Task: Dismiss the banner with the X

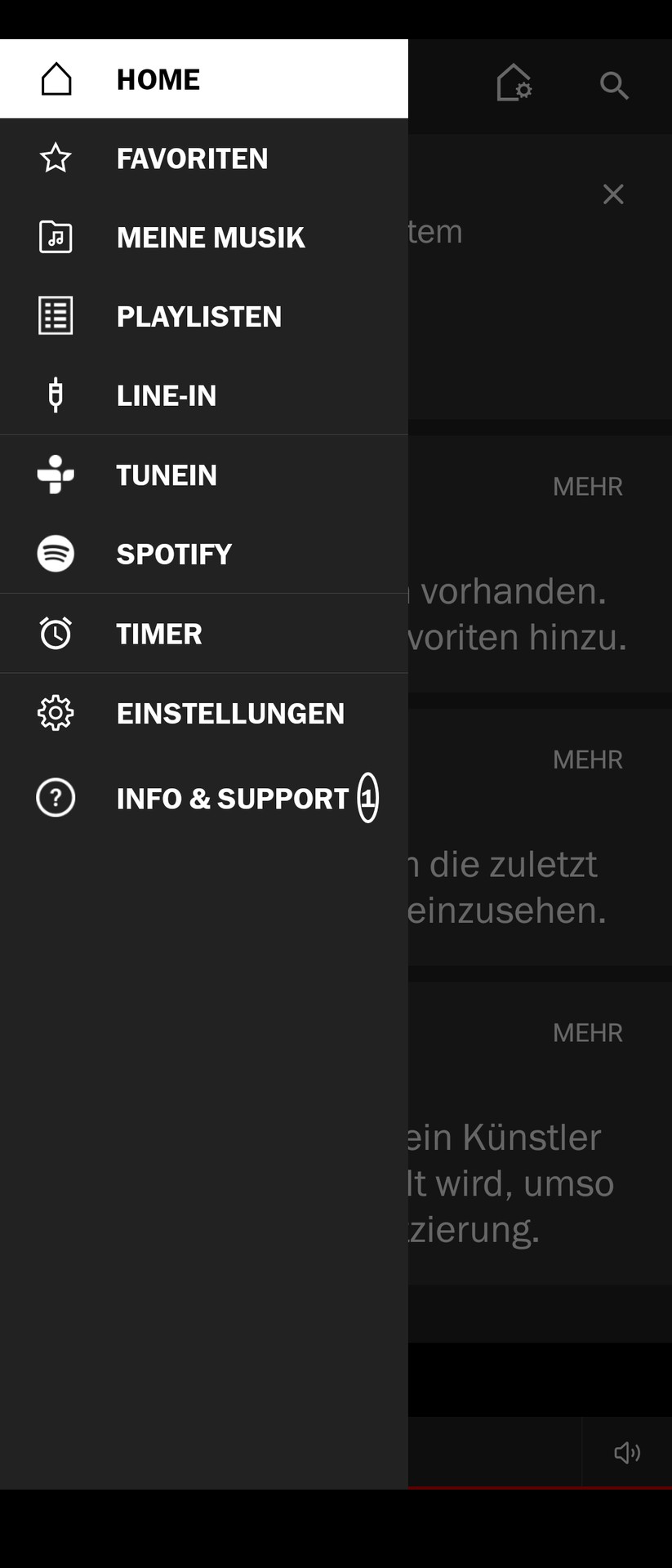Action: click(x=615, y=194)
